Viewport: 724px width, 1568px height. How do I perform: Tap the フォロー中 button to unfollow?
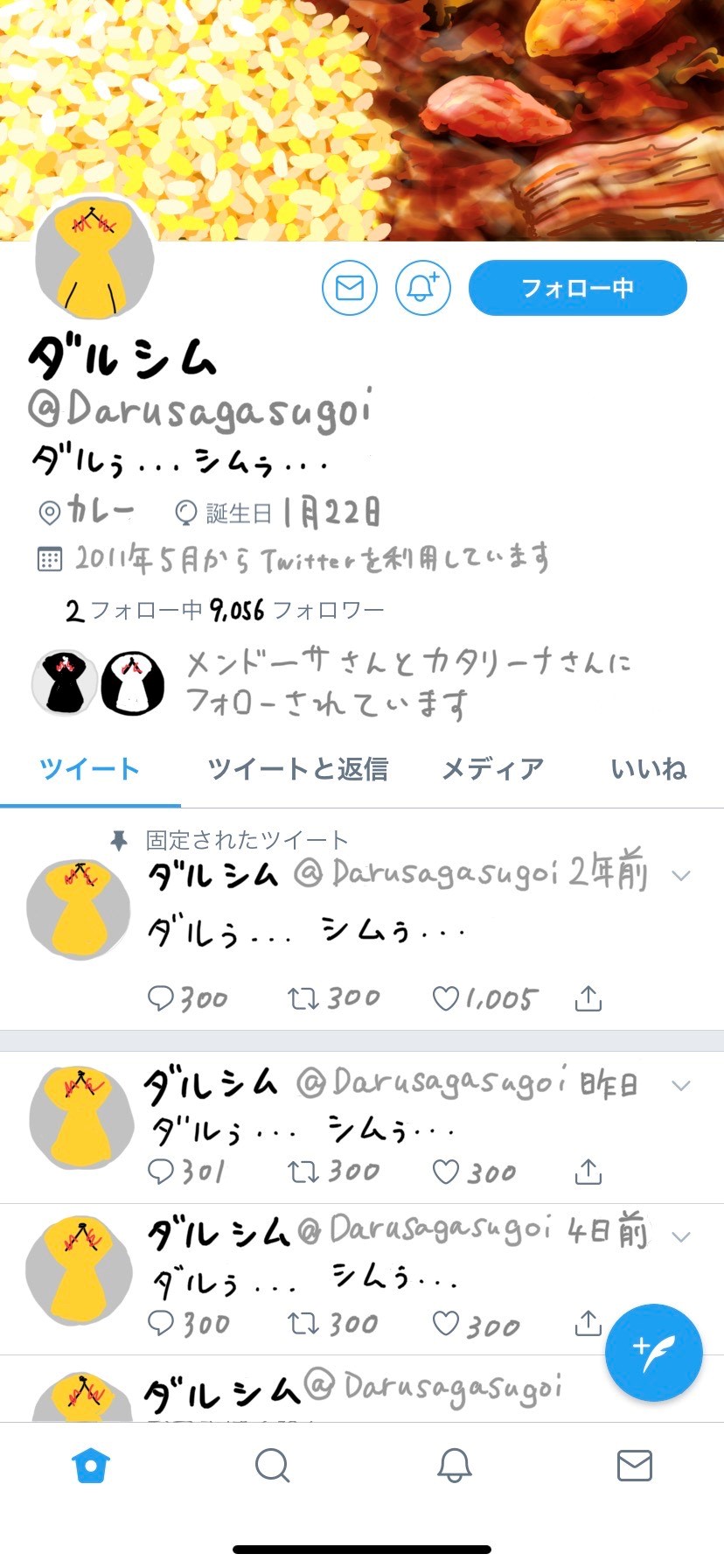click(x=577, y=288)
